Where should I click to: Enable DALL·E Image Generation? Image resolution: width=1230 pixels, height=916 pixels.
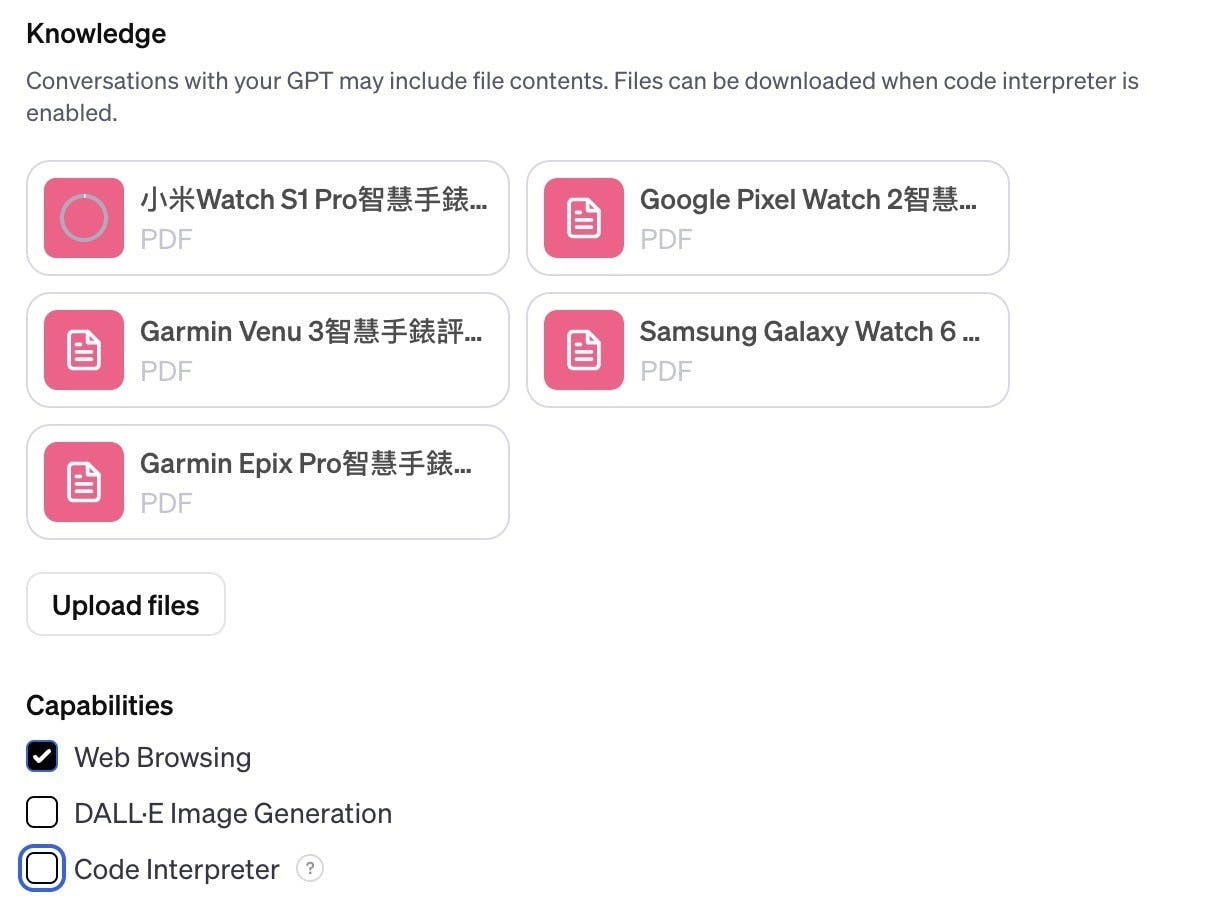coord(42,813)
